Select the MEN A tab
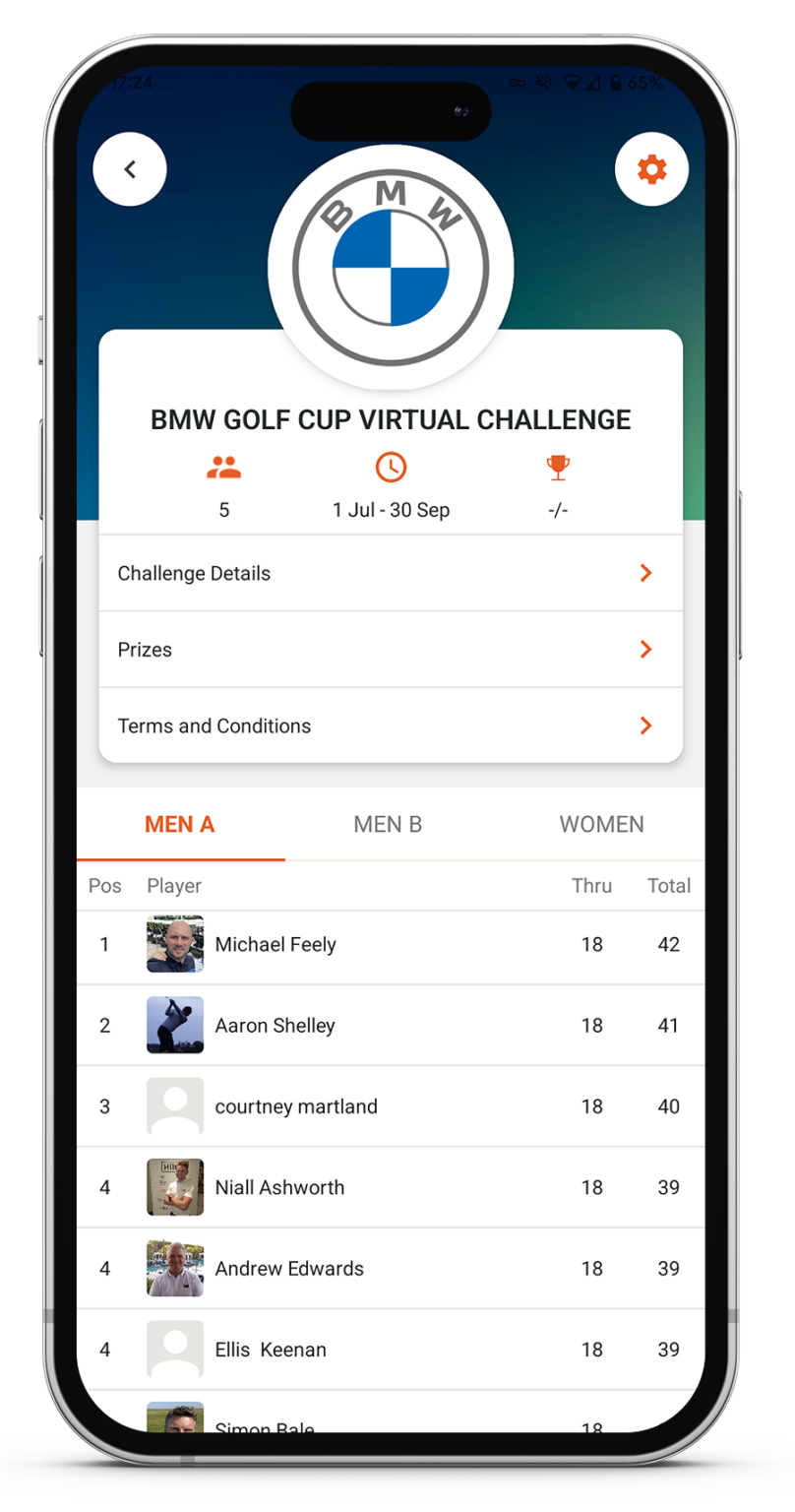Viewport: 795px width, 1512px height. (x=180, y=825)
